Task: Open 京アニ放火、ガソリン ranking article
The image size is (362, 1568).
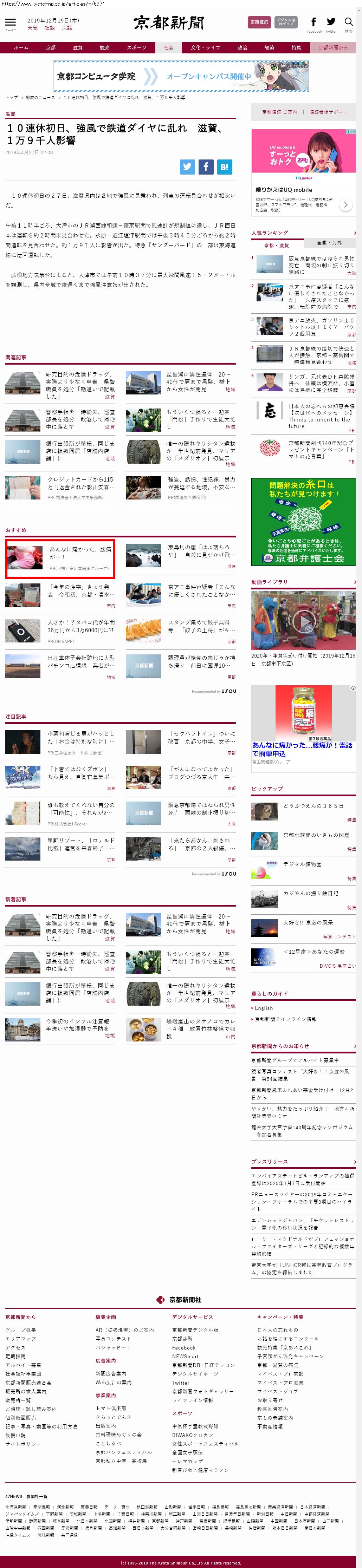Action: click(321, 323)
